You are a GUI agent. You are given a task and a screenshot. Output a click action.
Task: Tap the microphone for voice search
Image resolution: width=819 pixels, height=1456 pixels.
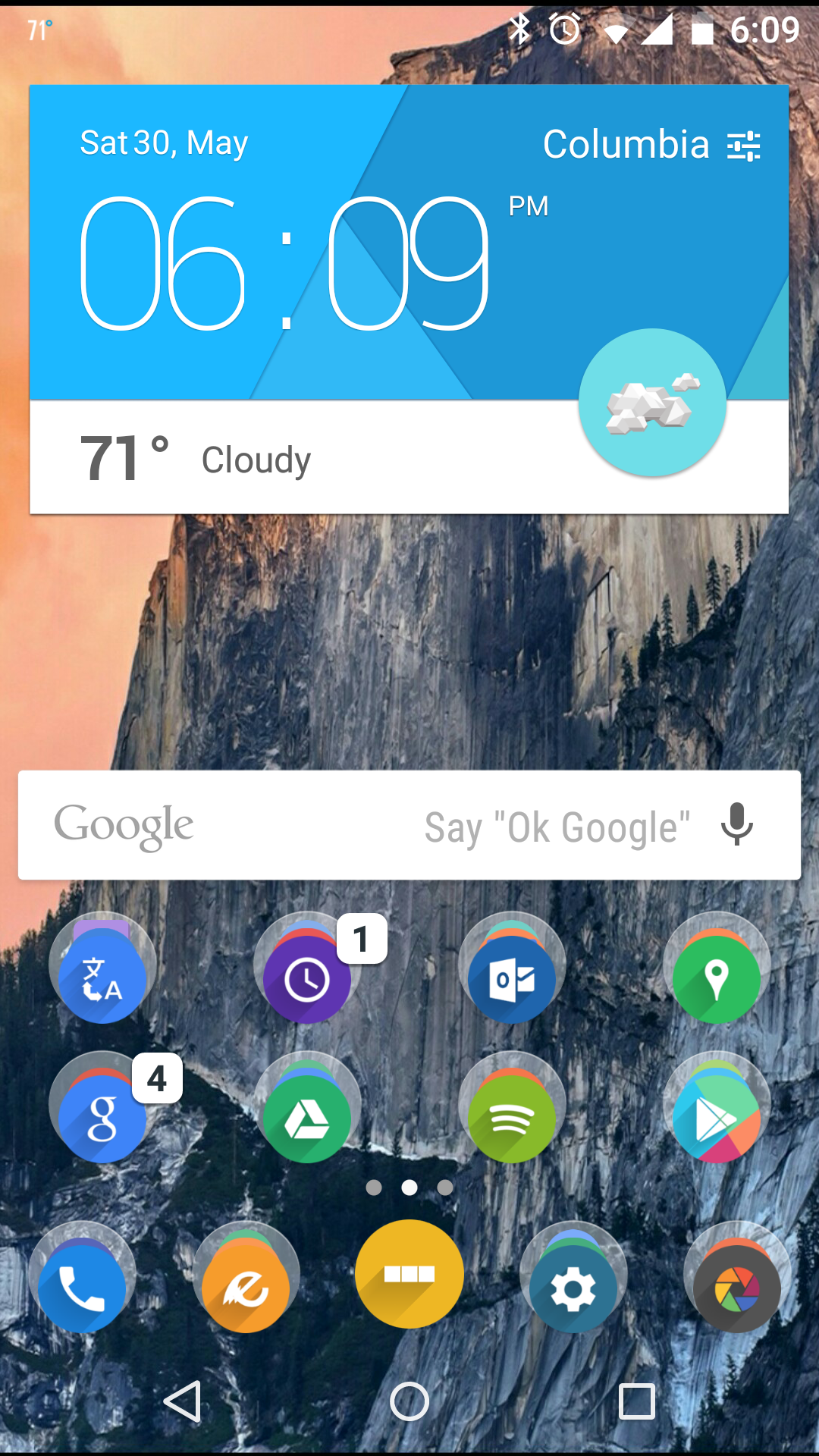pos(736,825)
